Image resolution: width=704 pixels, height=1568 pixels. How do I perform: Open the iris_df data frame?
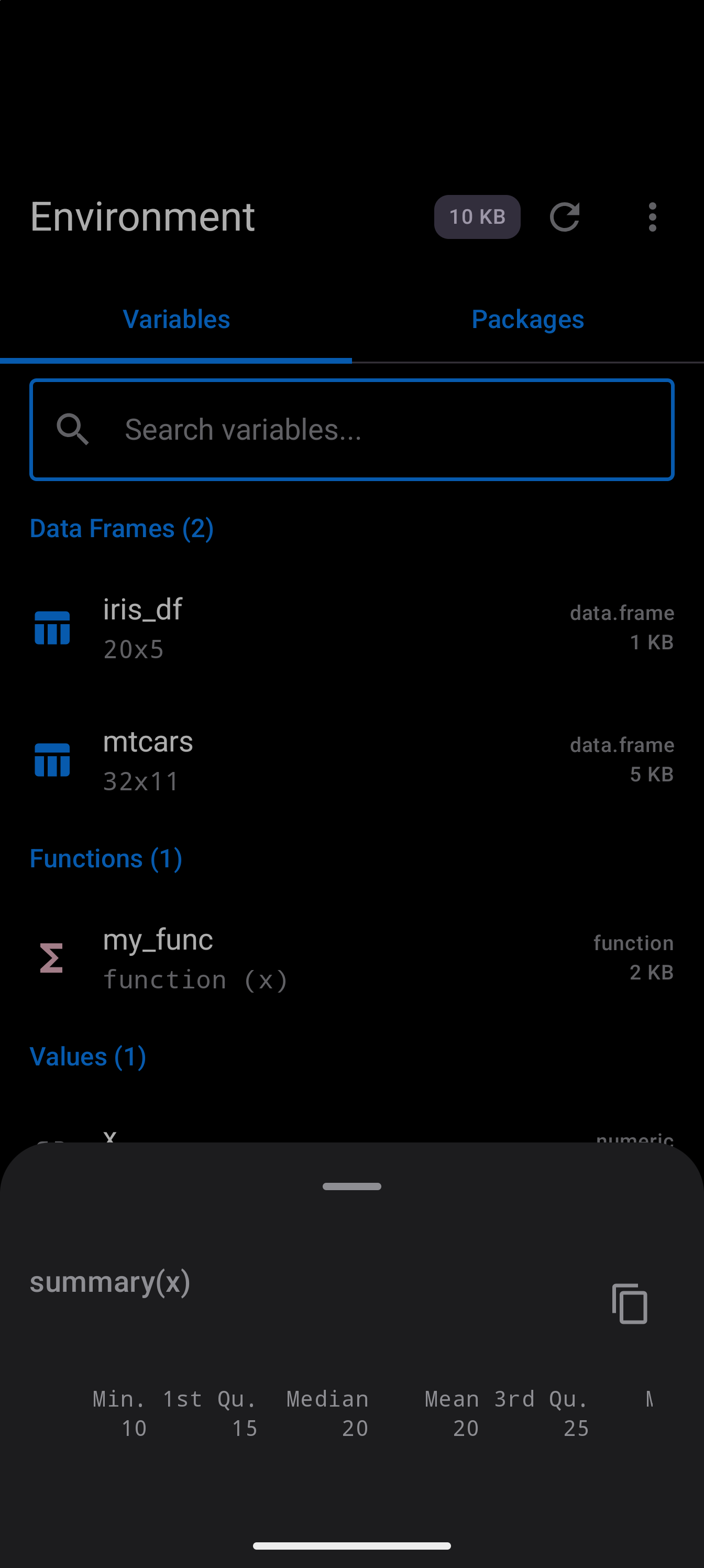point(351,627)
